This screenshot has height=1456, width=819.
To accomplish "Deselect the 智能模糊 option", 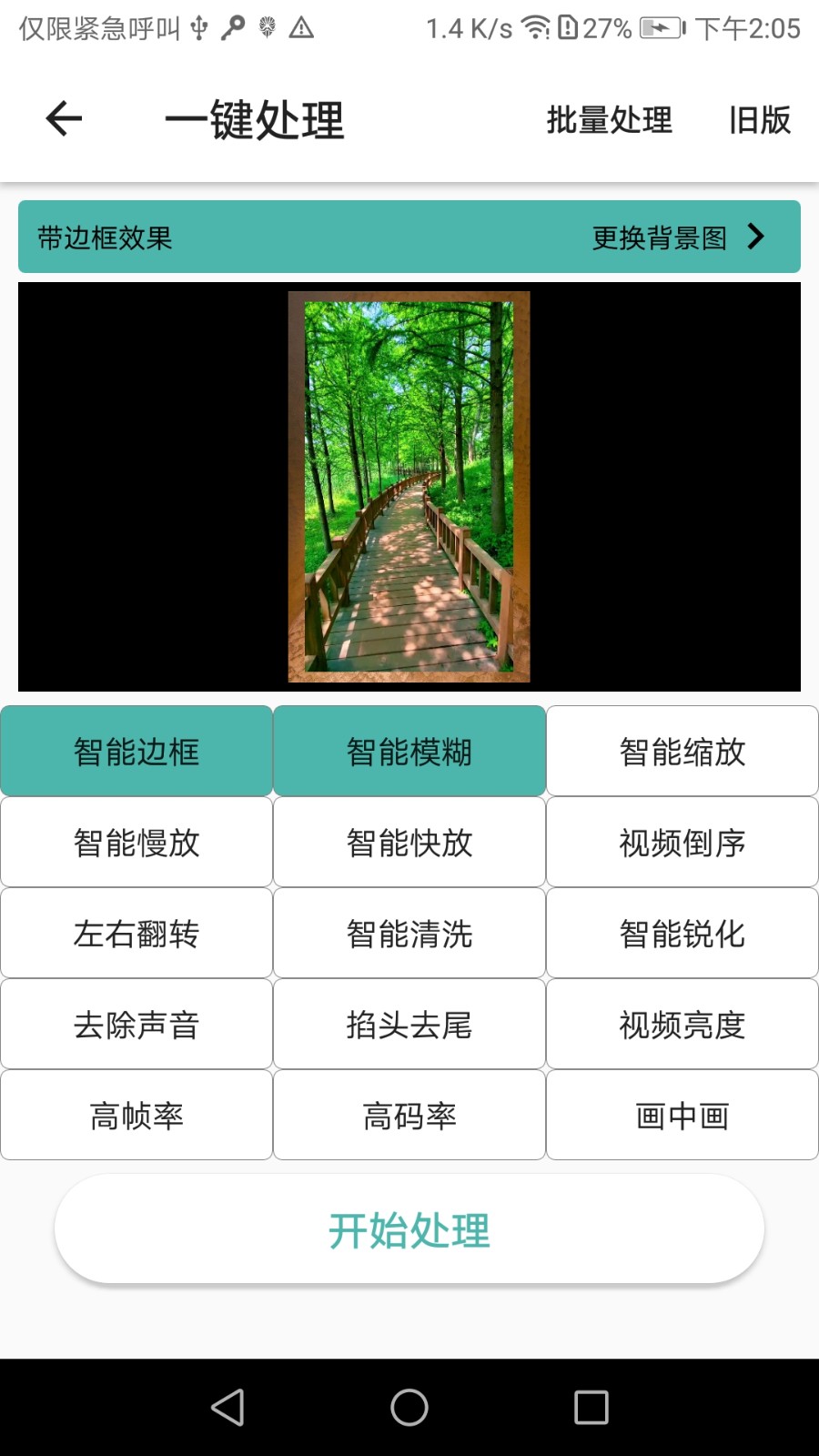I will click(x=409, y=752).
